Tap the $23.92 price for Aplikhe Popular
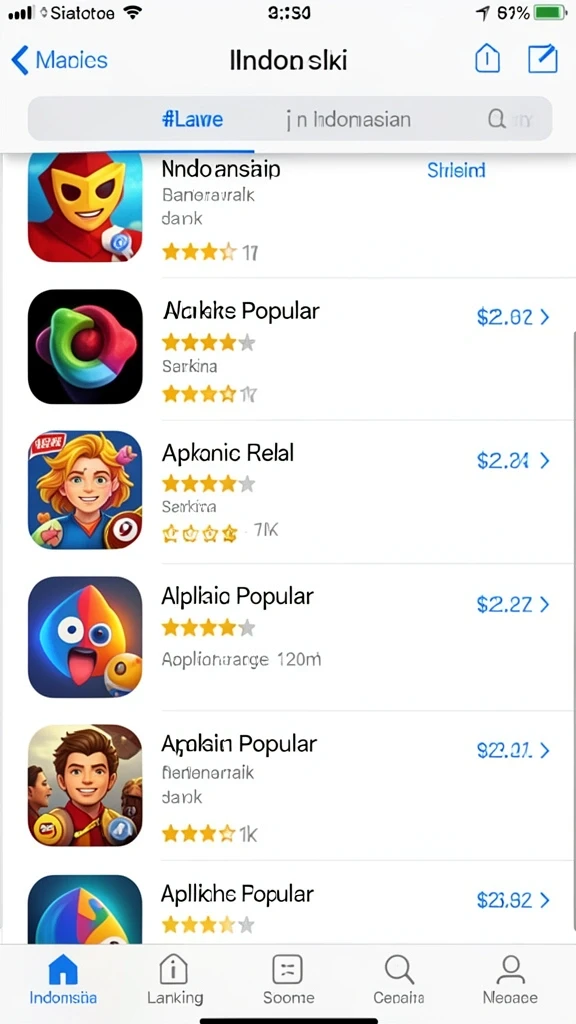The width and height of the screenshot is (576, 1024). point(513,901)
